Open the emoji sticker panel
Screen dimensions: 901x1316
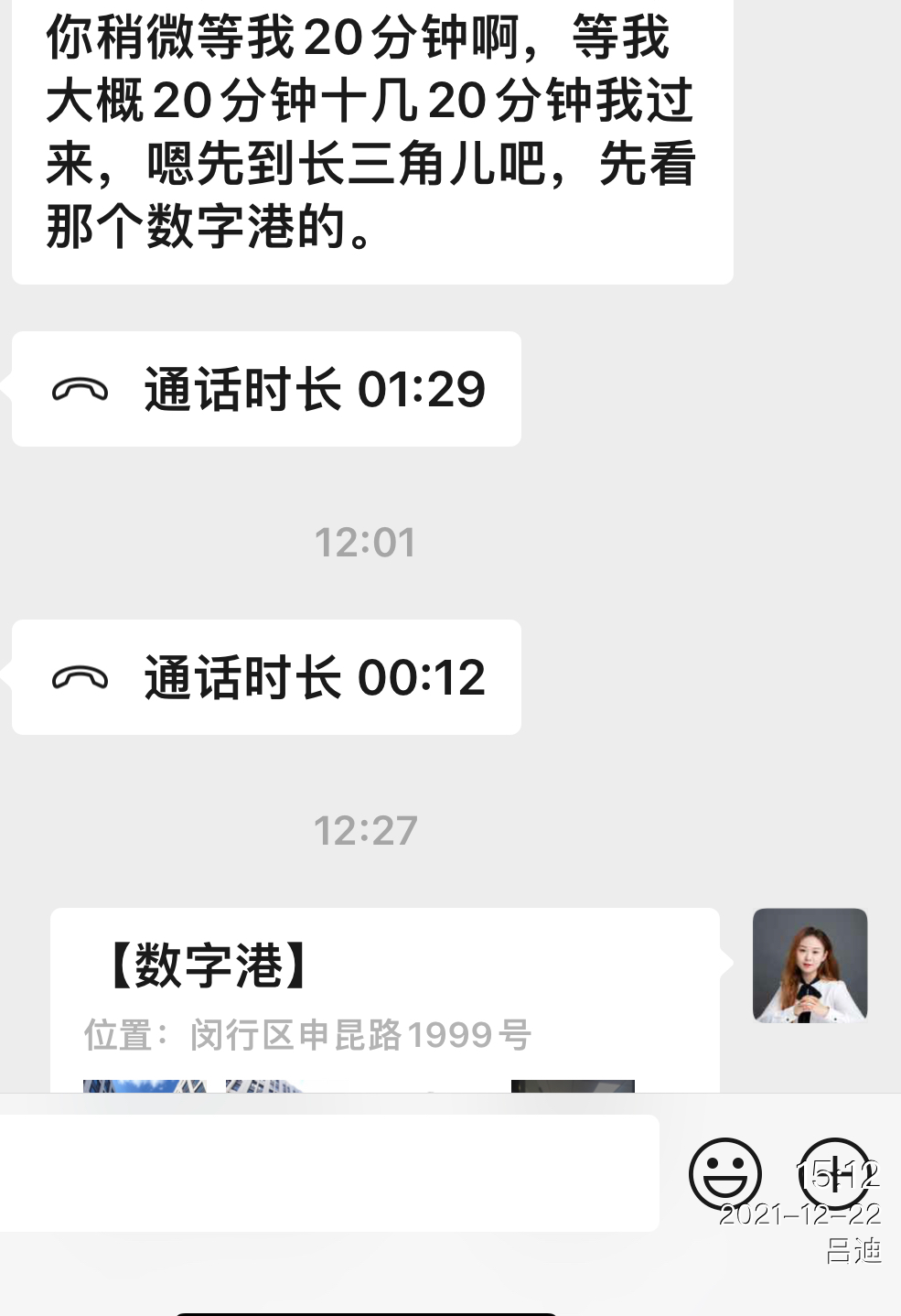[x=724, y=1173]
